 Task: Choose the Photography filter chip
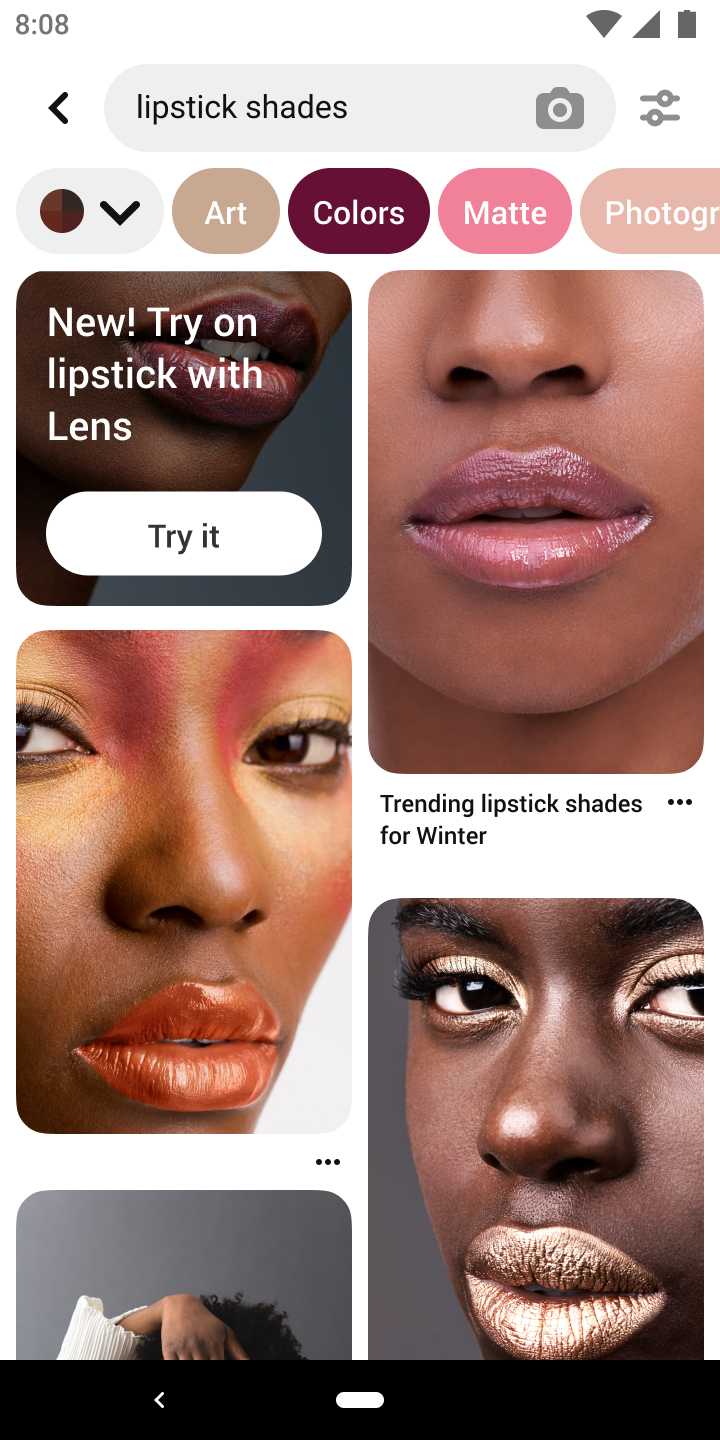(x=655, y=212)
